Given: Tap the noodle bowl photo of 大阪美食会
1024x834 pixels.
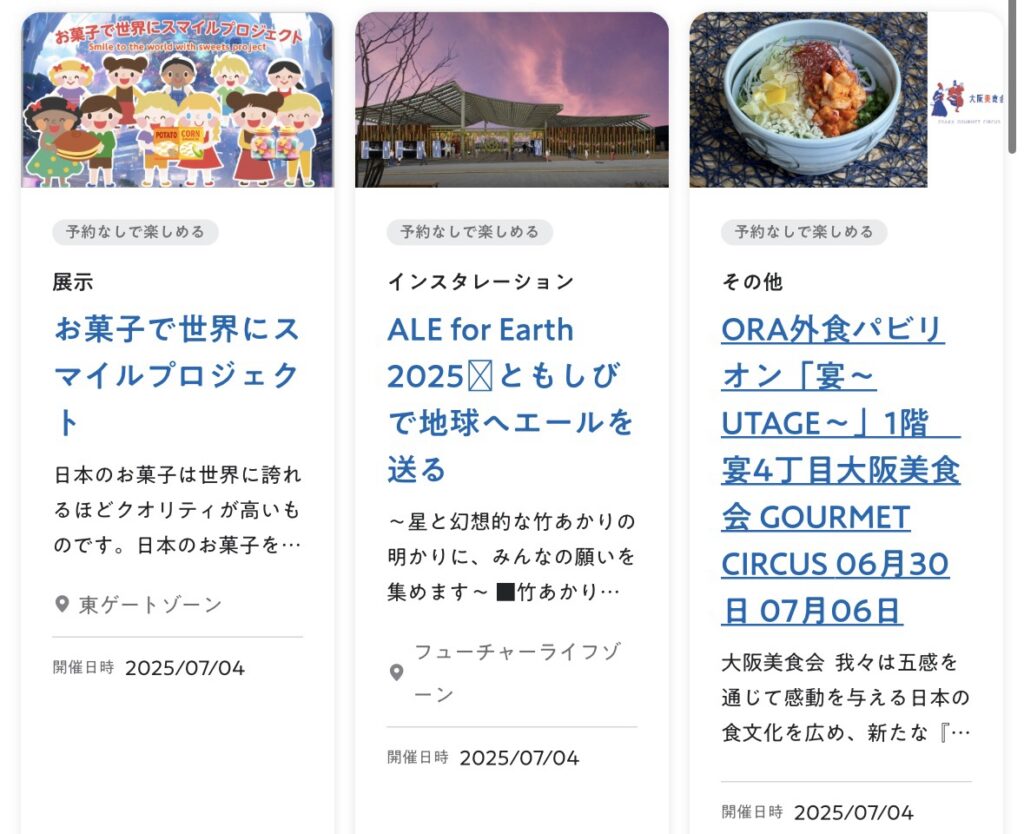Looking at the screenshot, I should click(x=810, y=100).
